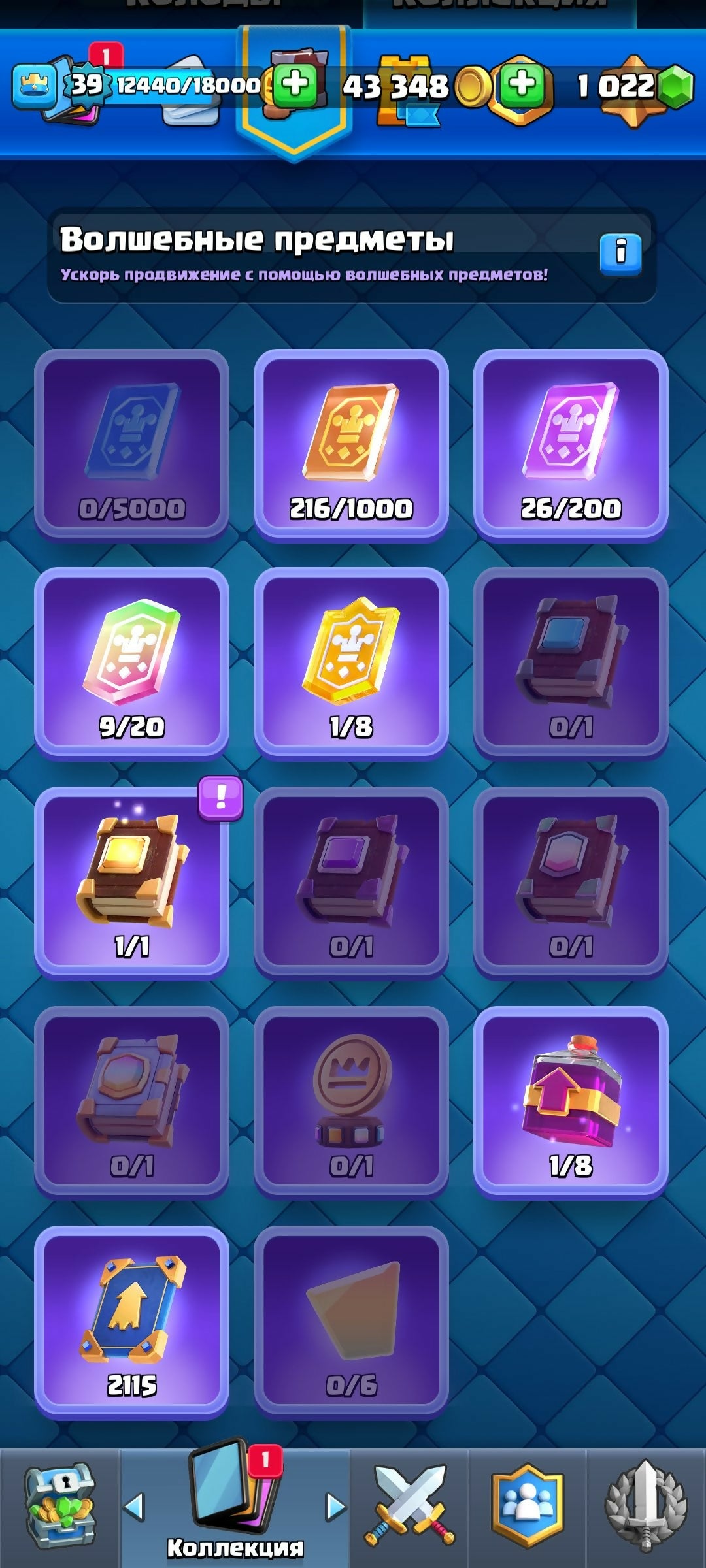
Task: Open the player profile crown icon
Action: click(x=34, y=86)
